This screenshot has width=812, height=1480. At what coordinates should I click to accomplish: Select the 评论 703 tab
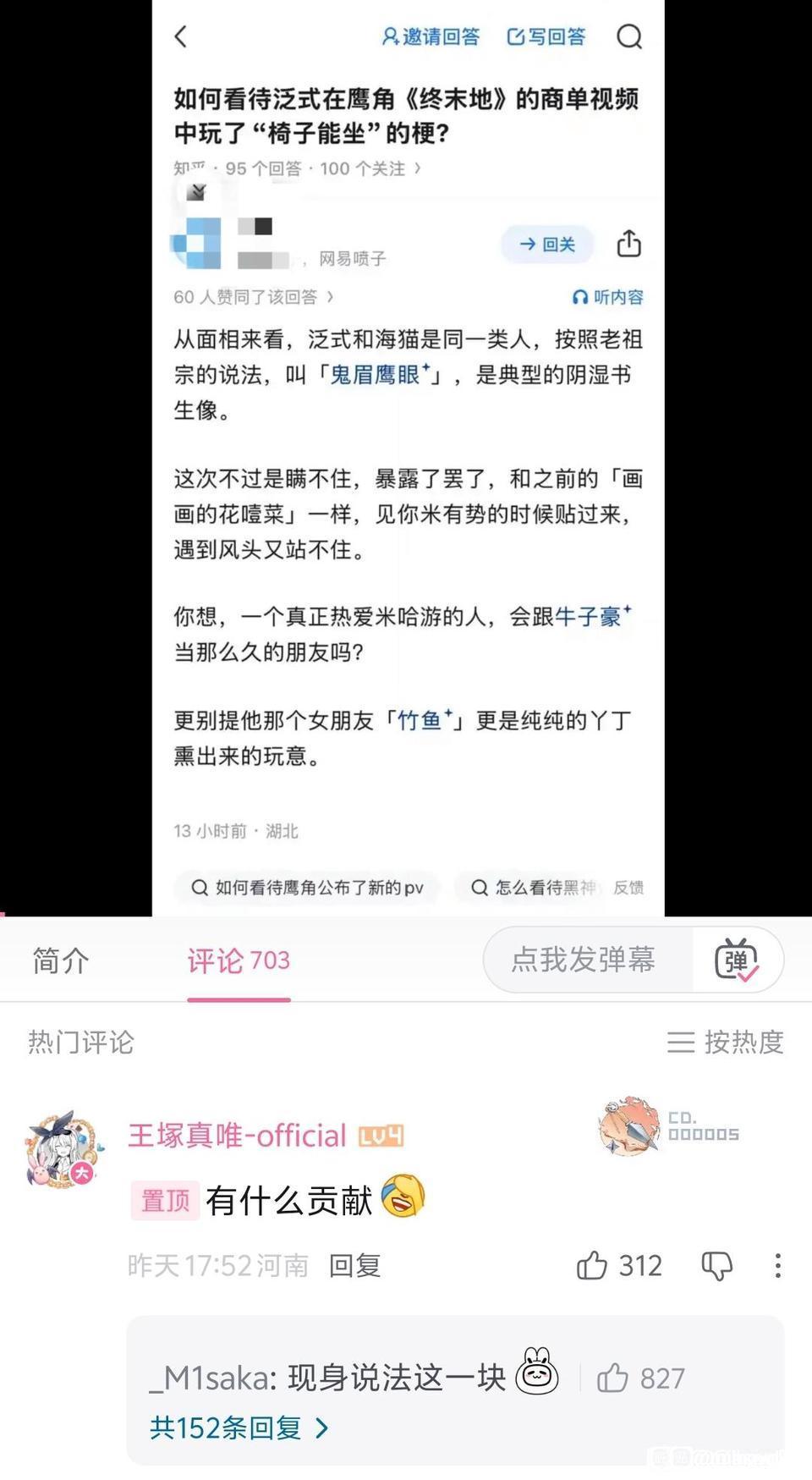(x=239, y=960)
